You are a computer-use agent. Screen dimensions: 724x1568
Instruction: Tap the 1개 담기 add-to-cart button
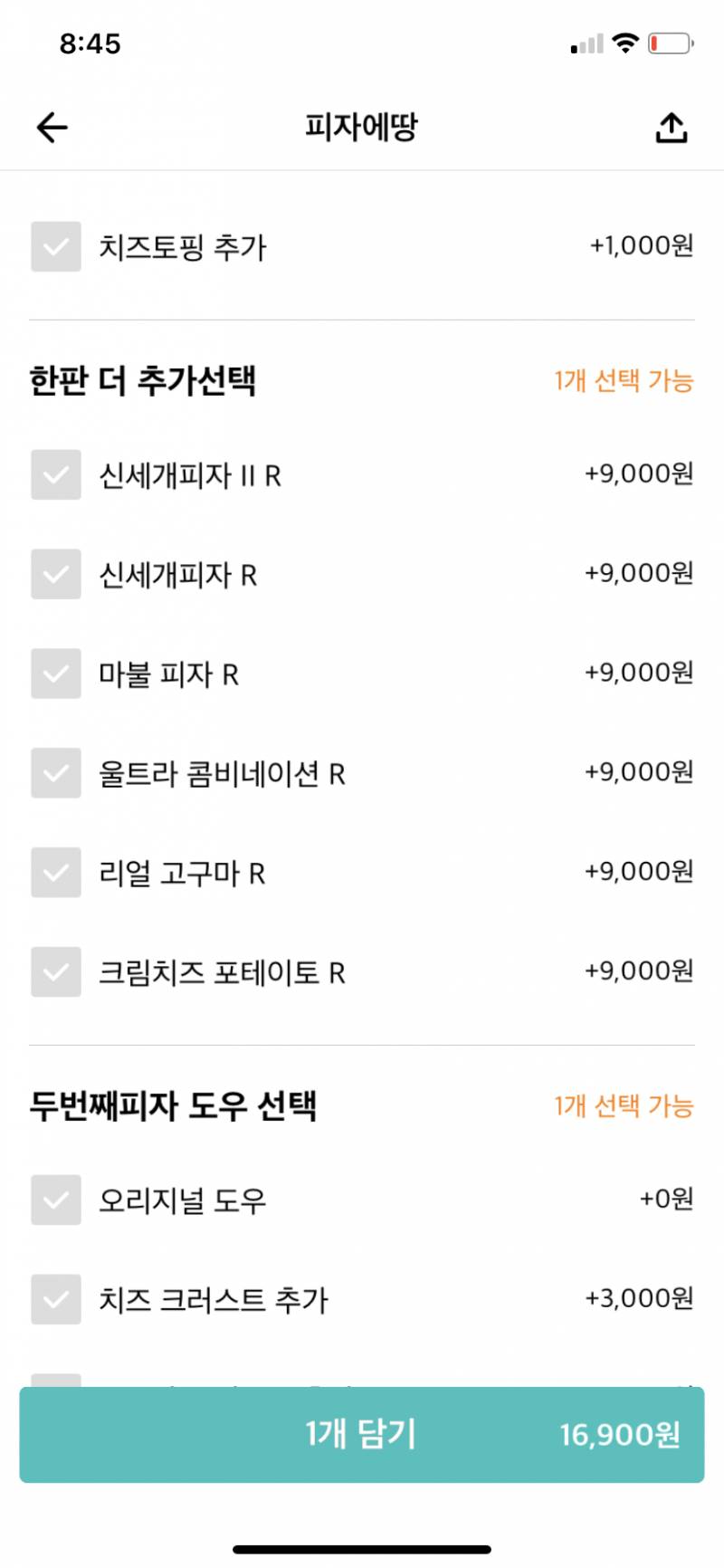coord(362,1435)
